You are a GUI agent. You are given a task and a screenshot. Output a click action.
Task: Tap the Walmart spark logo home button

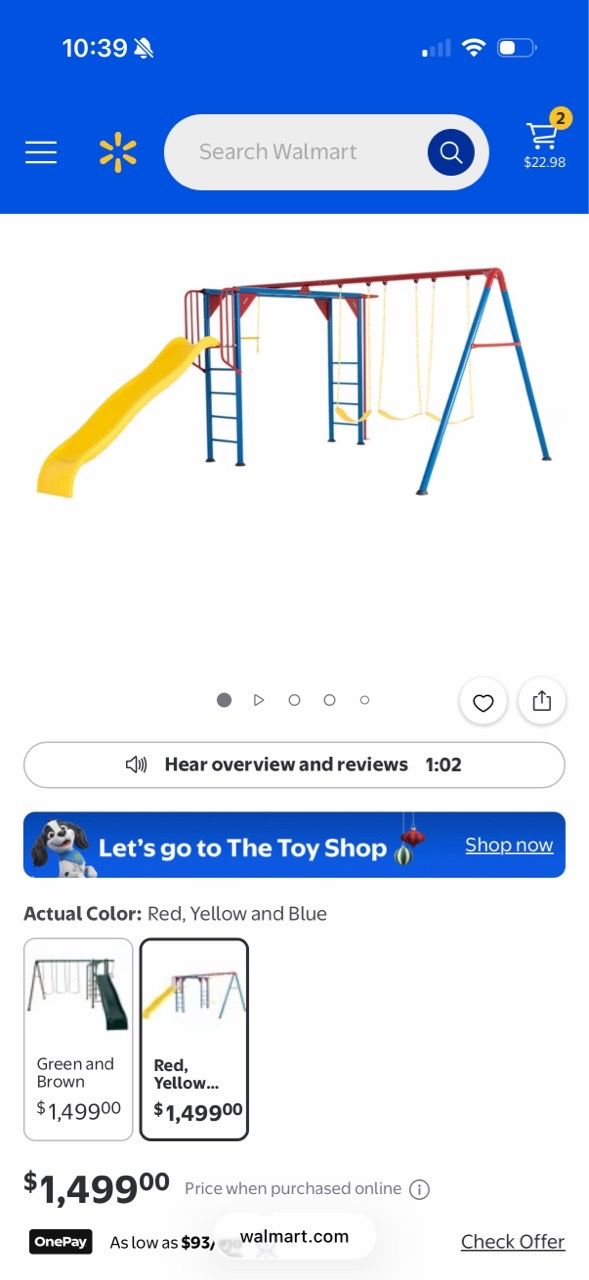click(x=118, y=152)
